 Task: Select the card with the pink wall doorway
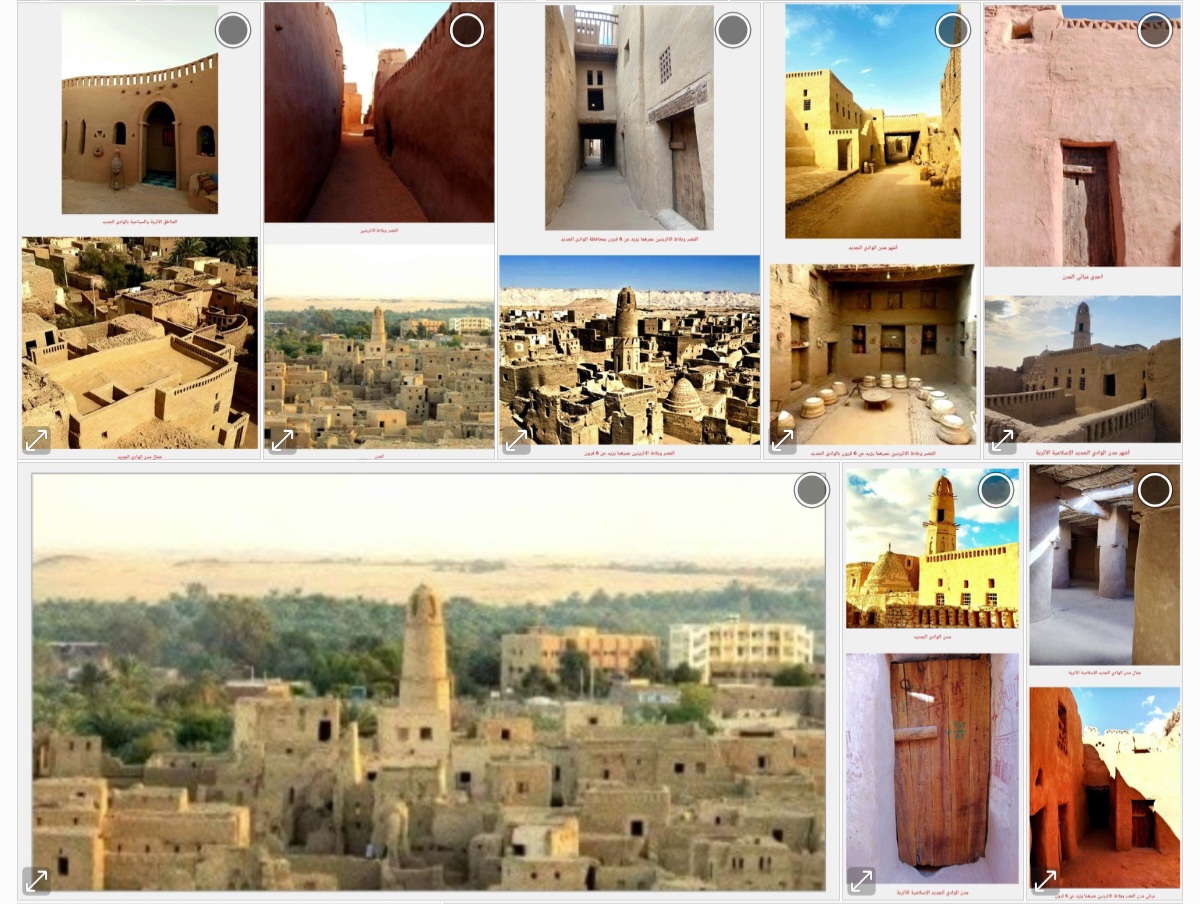point(1155,31)
